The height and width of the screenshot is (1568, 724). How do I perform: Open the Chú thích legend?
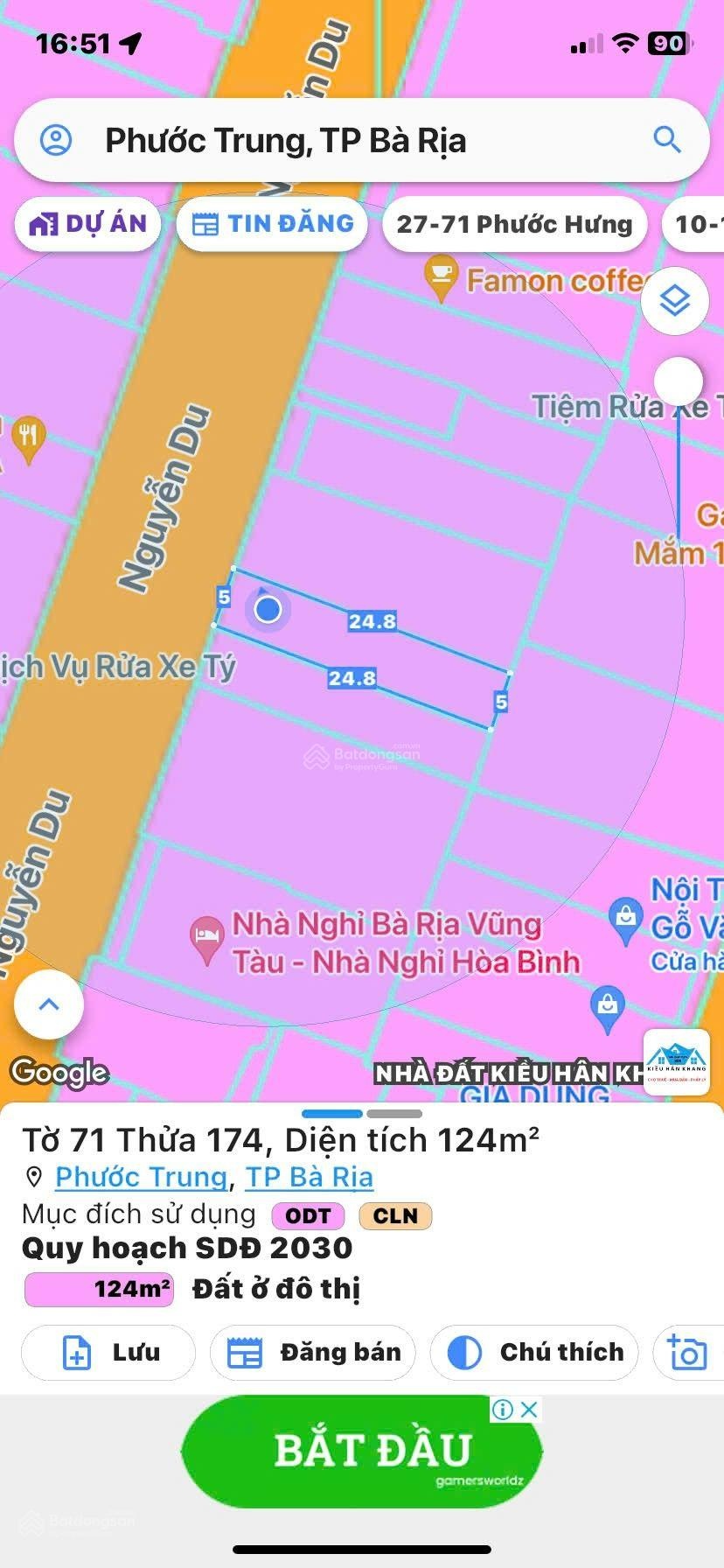coord(534,1353)
